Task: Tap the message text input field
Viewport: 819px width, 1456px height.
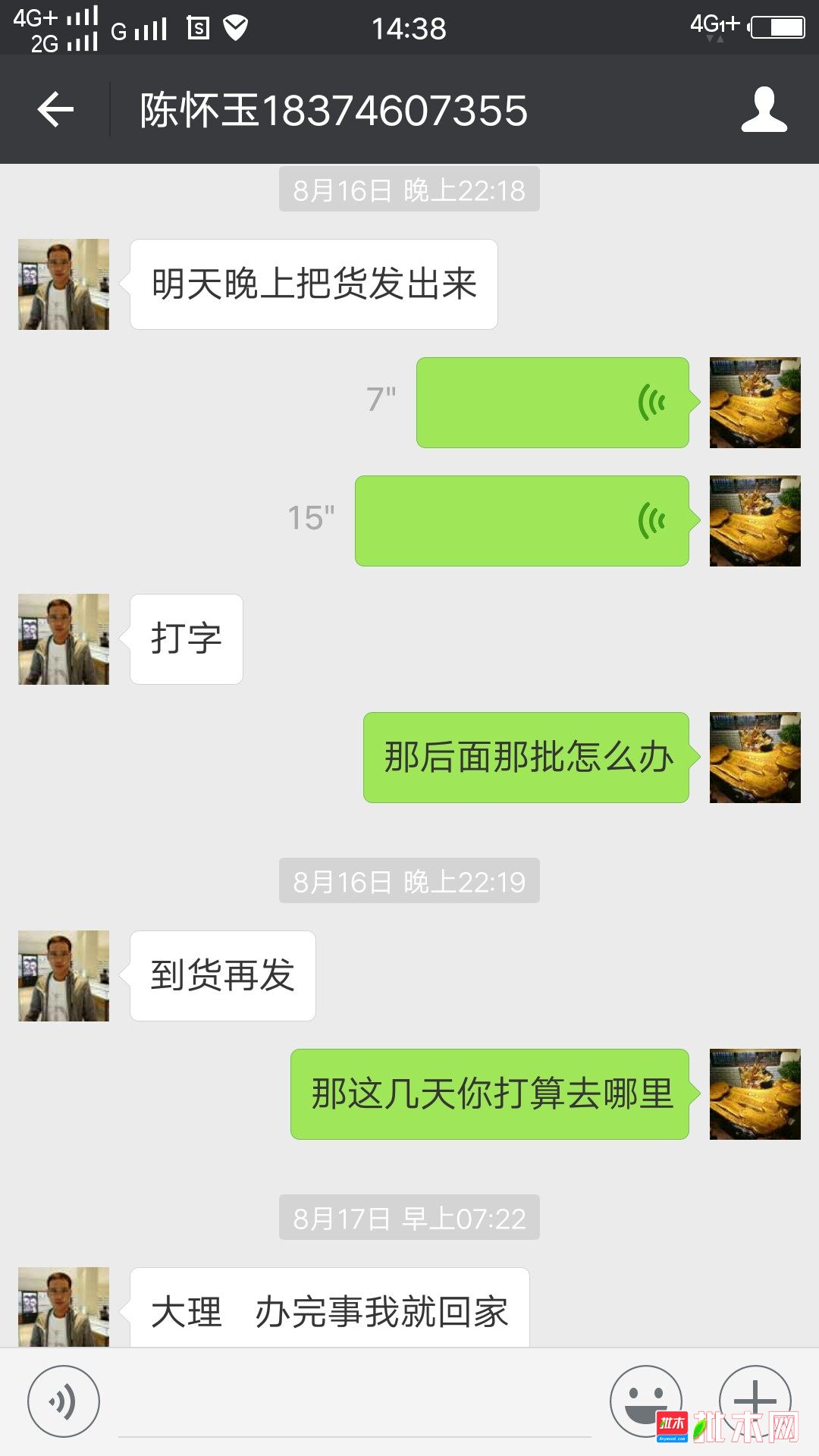Action: tap(355, 1403)
